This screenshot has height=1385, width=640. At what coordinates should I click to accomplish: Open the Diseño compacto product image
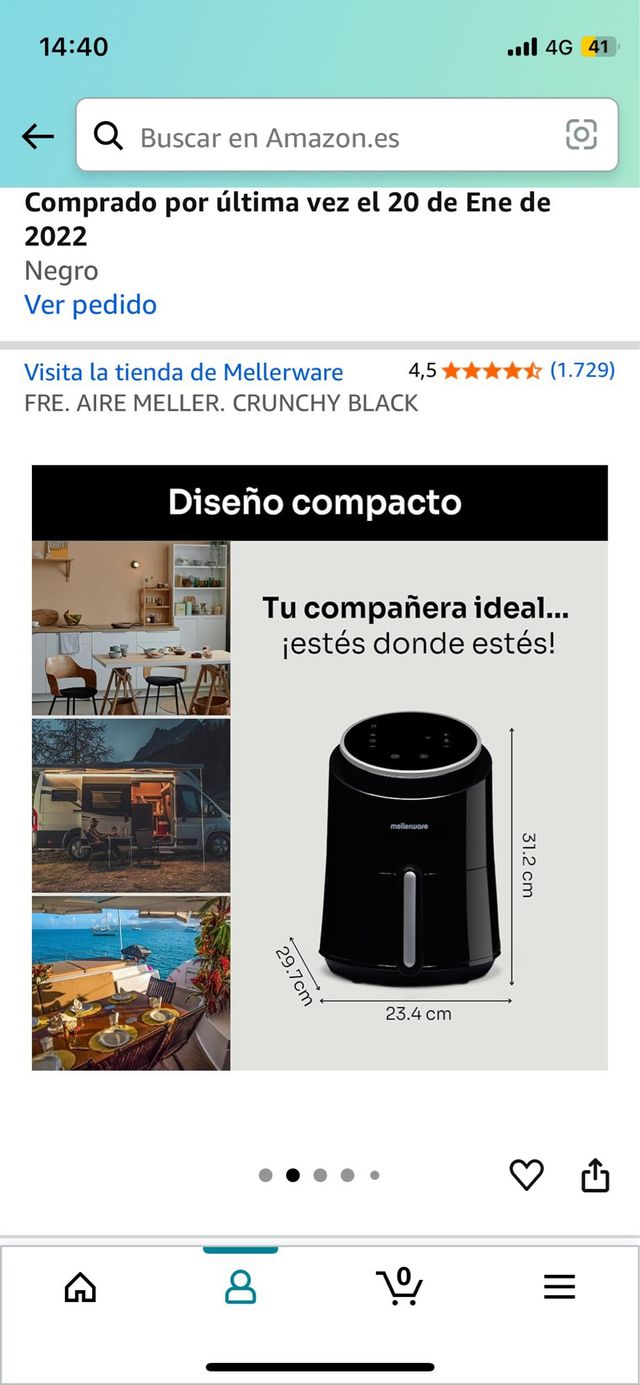click(320, 767)
